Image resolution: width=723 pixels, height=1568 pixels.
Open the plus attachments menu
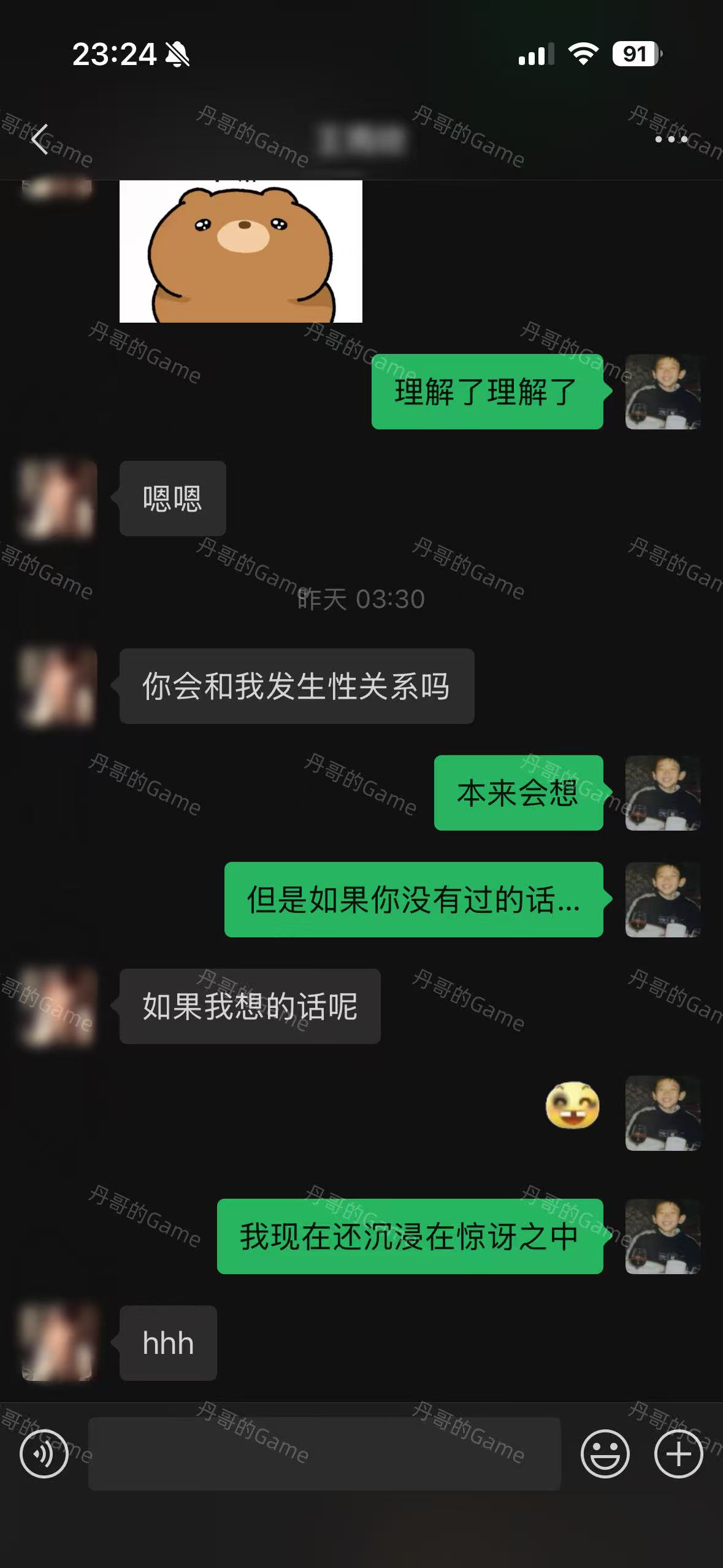pyautogui.click(x=678, y=1453)
